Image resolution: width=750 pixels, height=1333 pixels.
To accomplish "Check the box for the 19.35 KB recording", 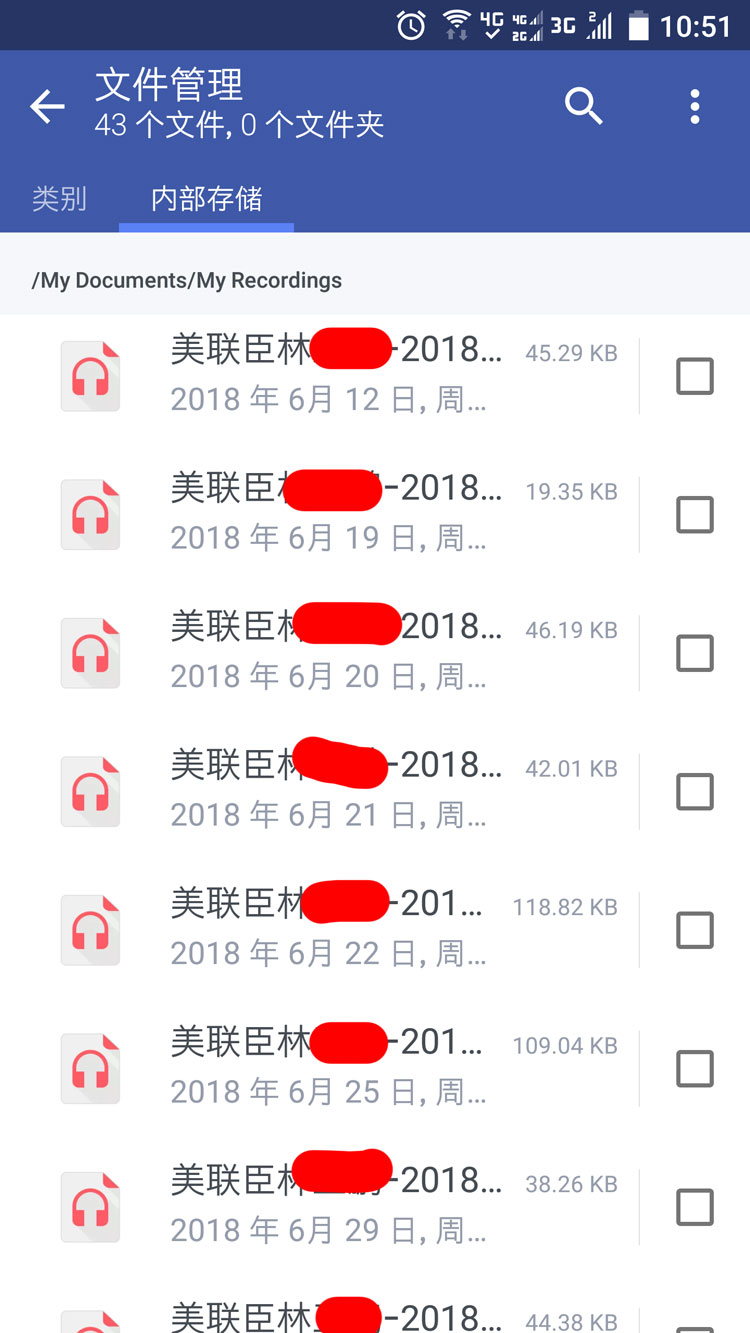I will [695, 515].
